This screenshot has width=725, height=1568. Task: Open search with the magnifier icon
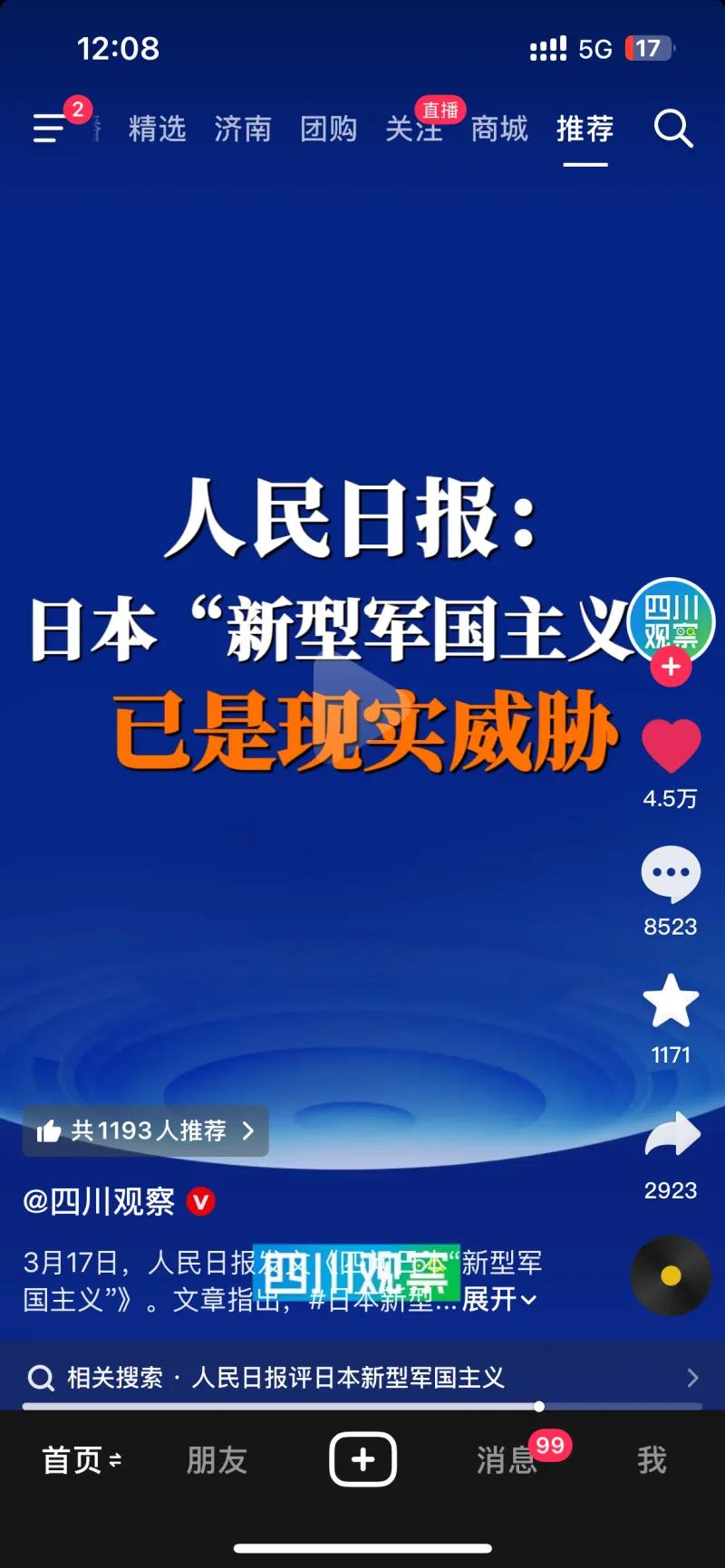tap(673, 129)
